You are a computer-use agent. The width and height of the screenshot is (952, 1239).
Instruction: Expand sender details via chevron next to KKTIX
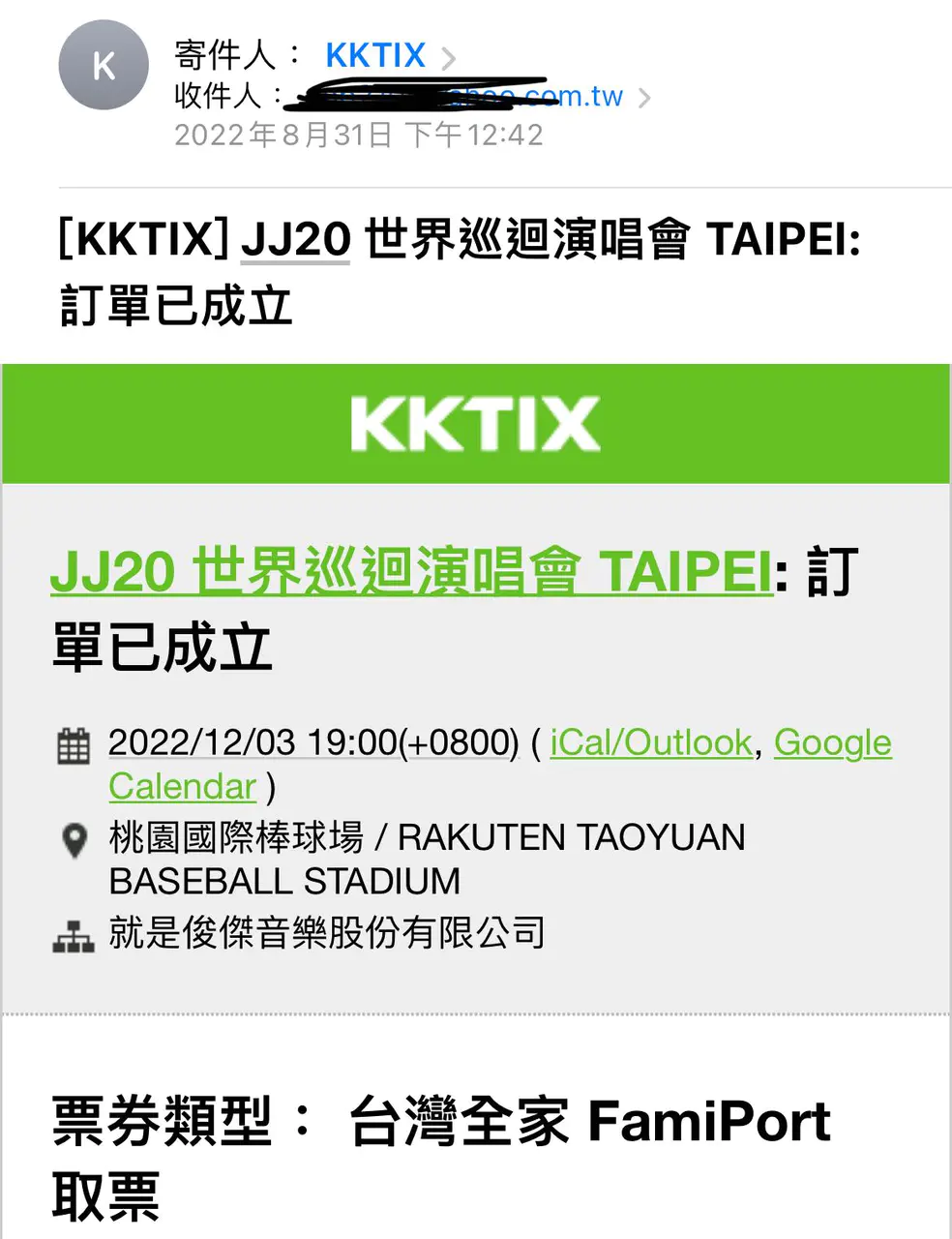click(448, 58)
